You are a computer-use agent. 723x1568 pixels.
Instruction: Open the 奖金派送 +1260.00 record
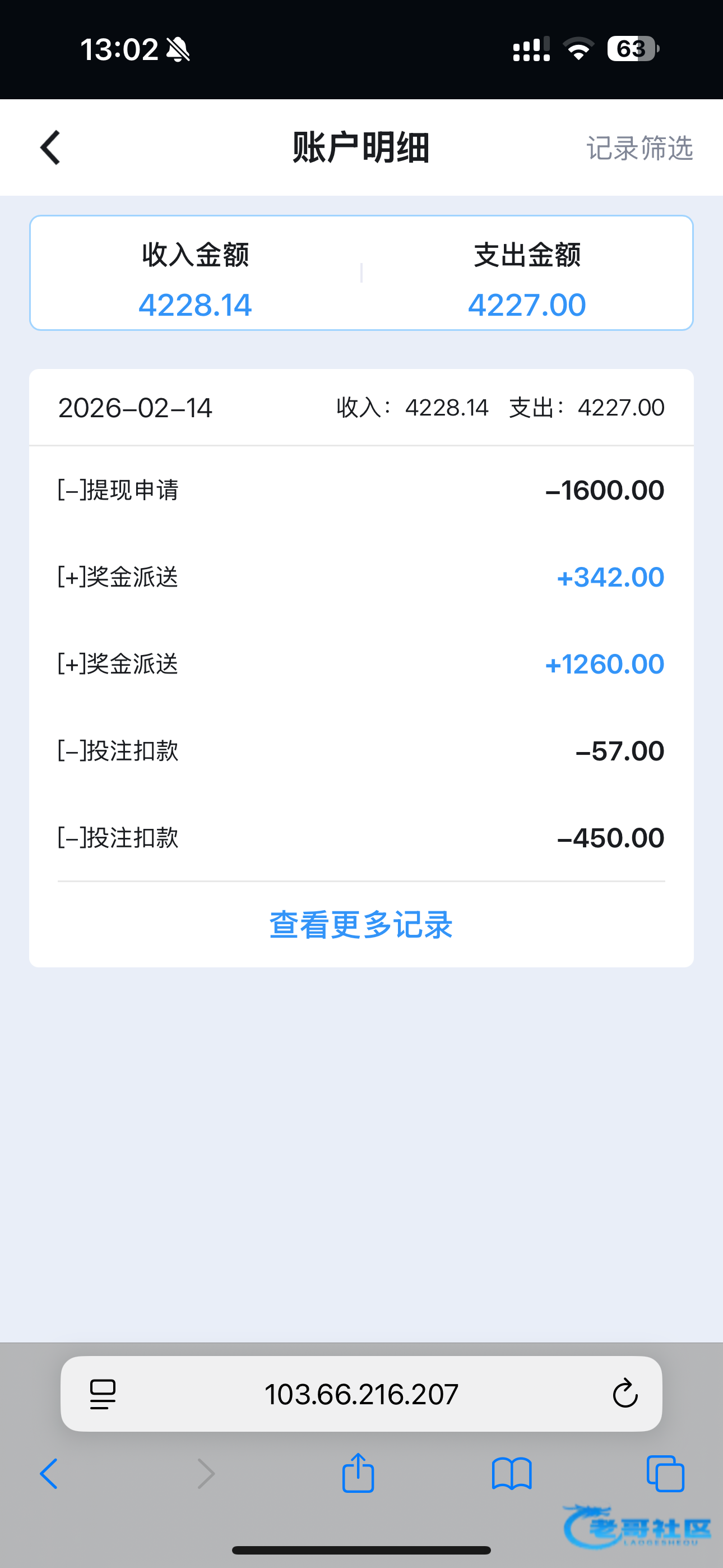point(361,664)
